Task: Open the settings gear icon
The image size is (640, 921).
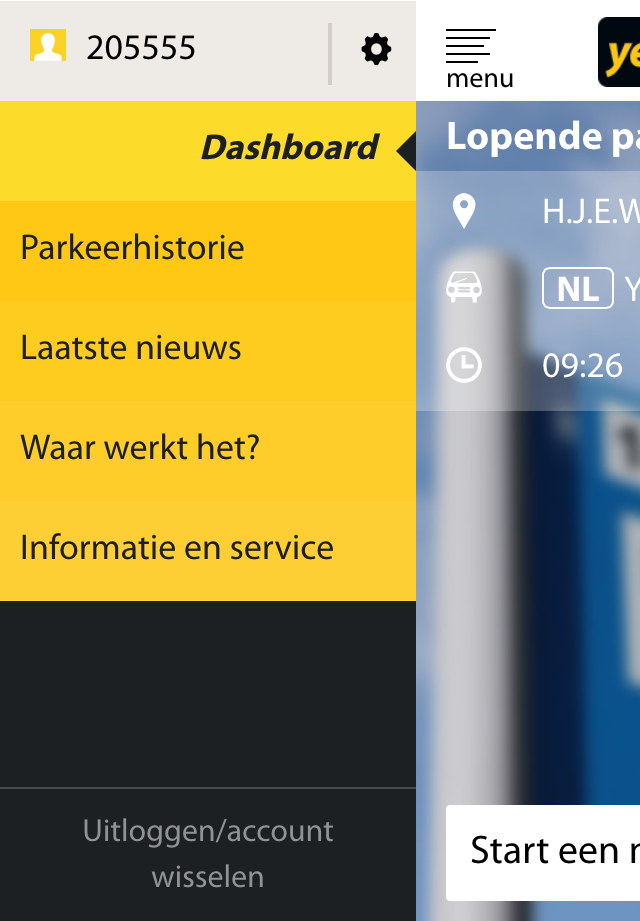Action: point(375,49)
